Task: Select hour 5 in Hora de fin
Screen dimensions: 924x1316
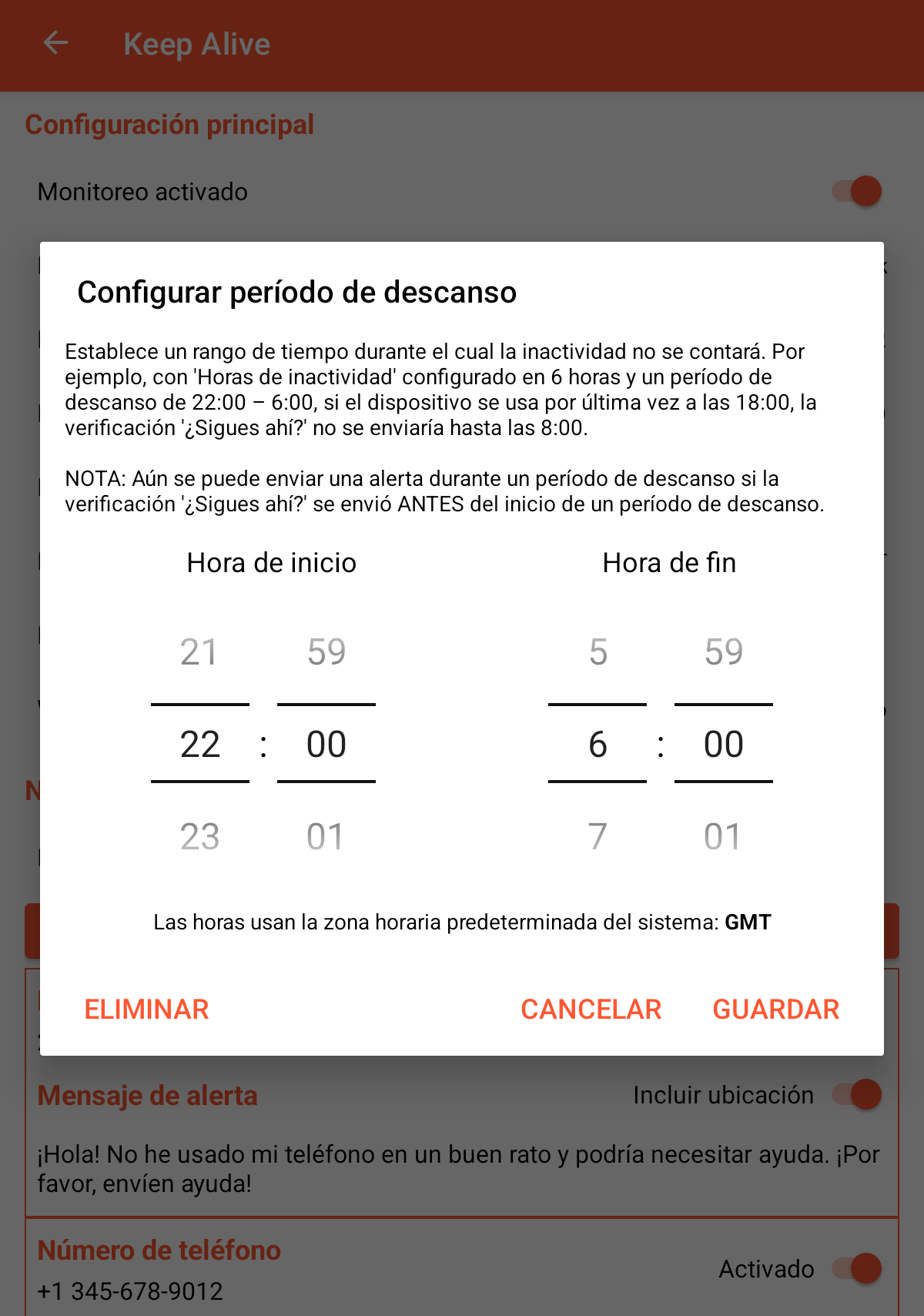Action: click(x=598, y=652)
